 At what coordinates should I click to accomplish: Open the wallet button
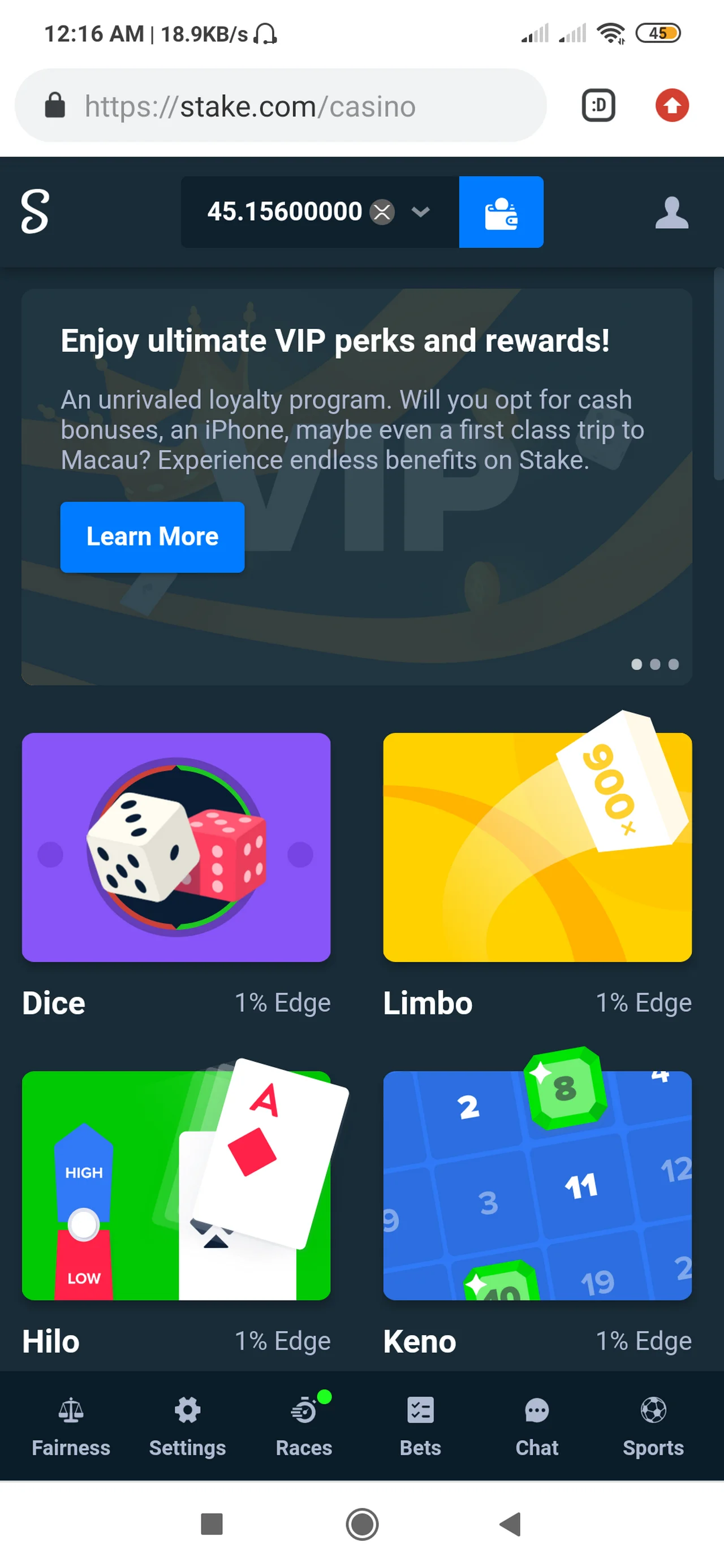pyautogui.click(x=501, y=212)
